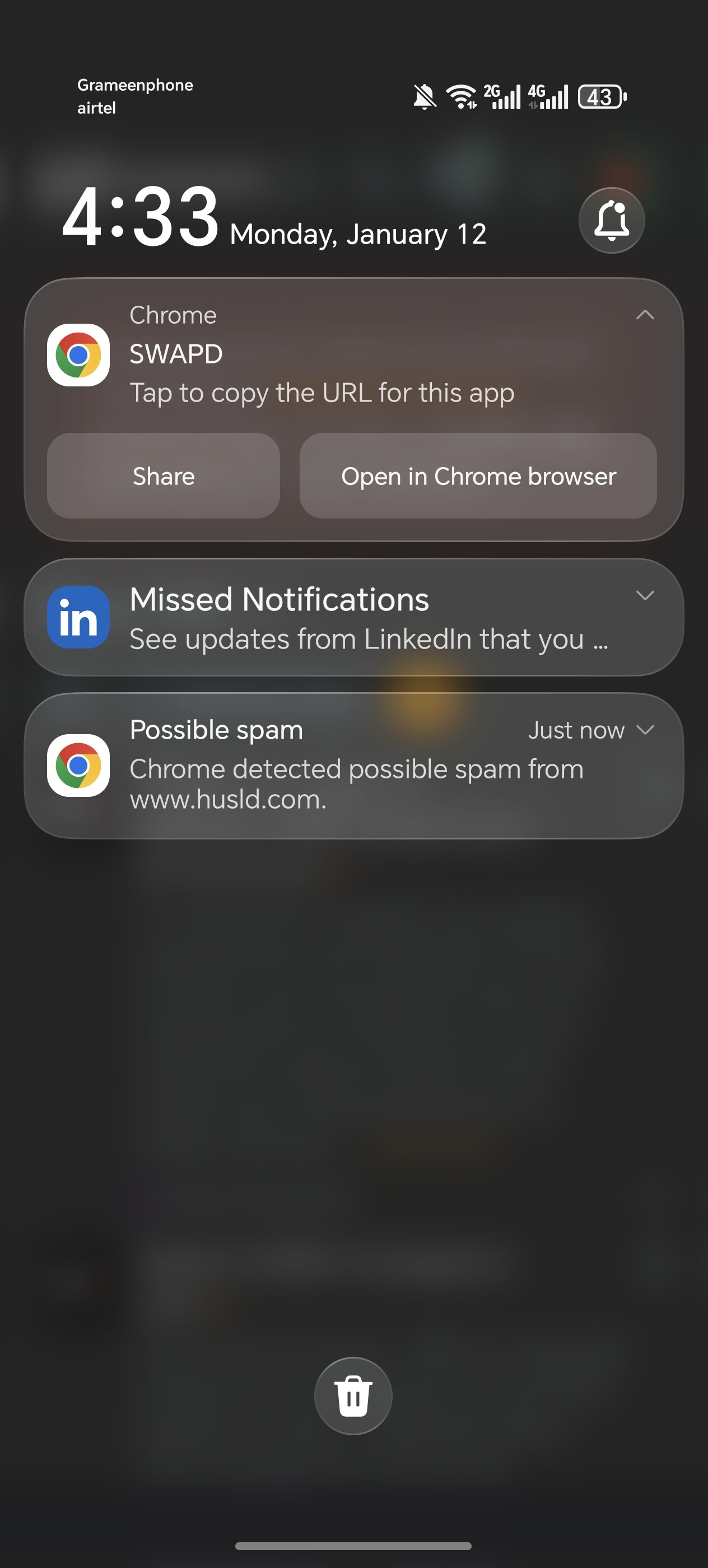Clear all notifications with trash button
This screenshot has height=1568, width=708.
pos(353,1396)
